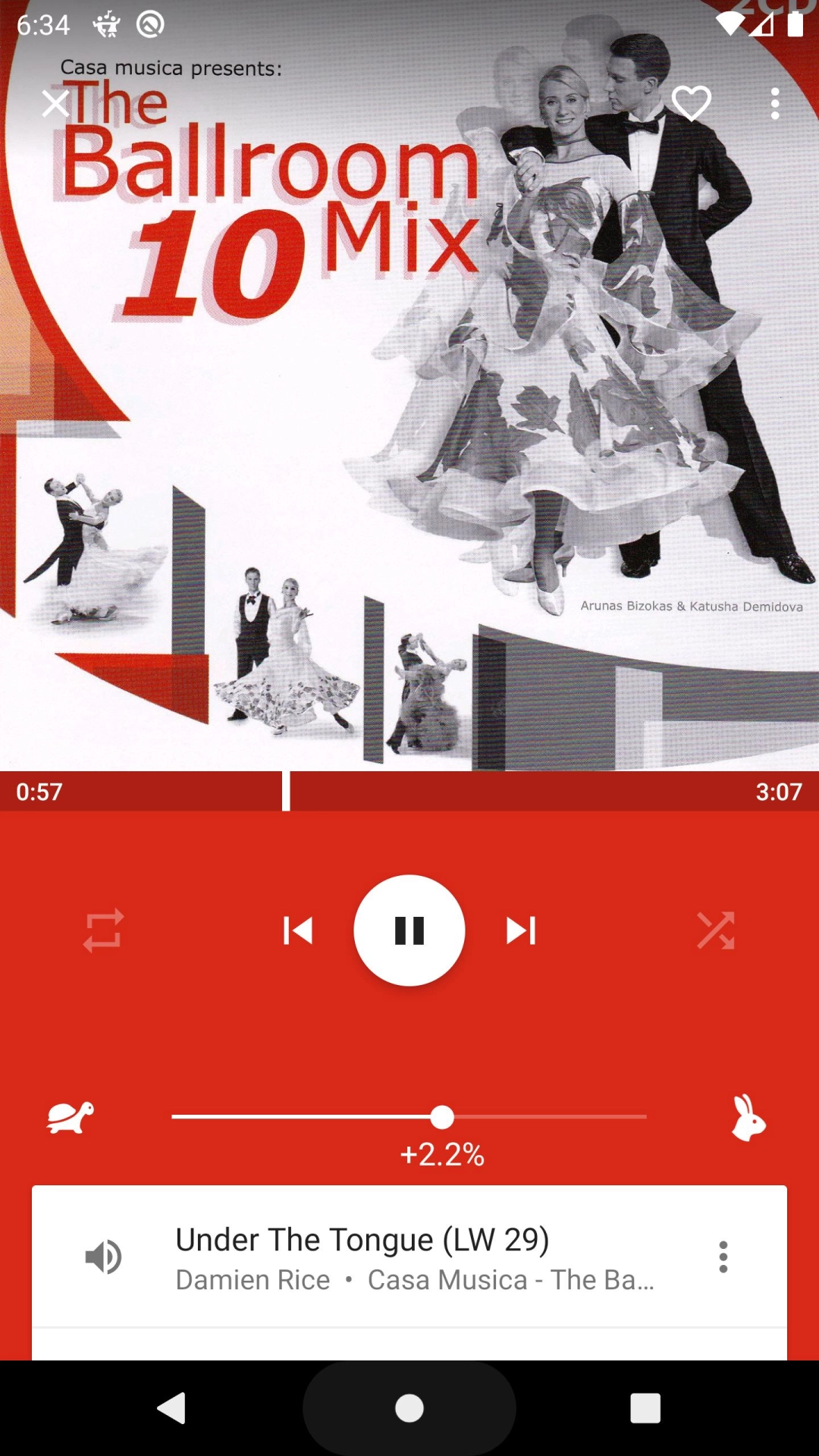
Task: Seek within the song progress bar
Action: point(409,792)
